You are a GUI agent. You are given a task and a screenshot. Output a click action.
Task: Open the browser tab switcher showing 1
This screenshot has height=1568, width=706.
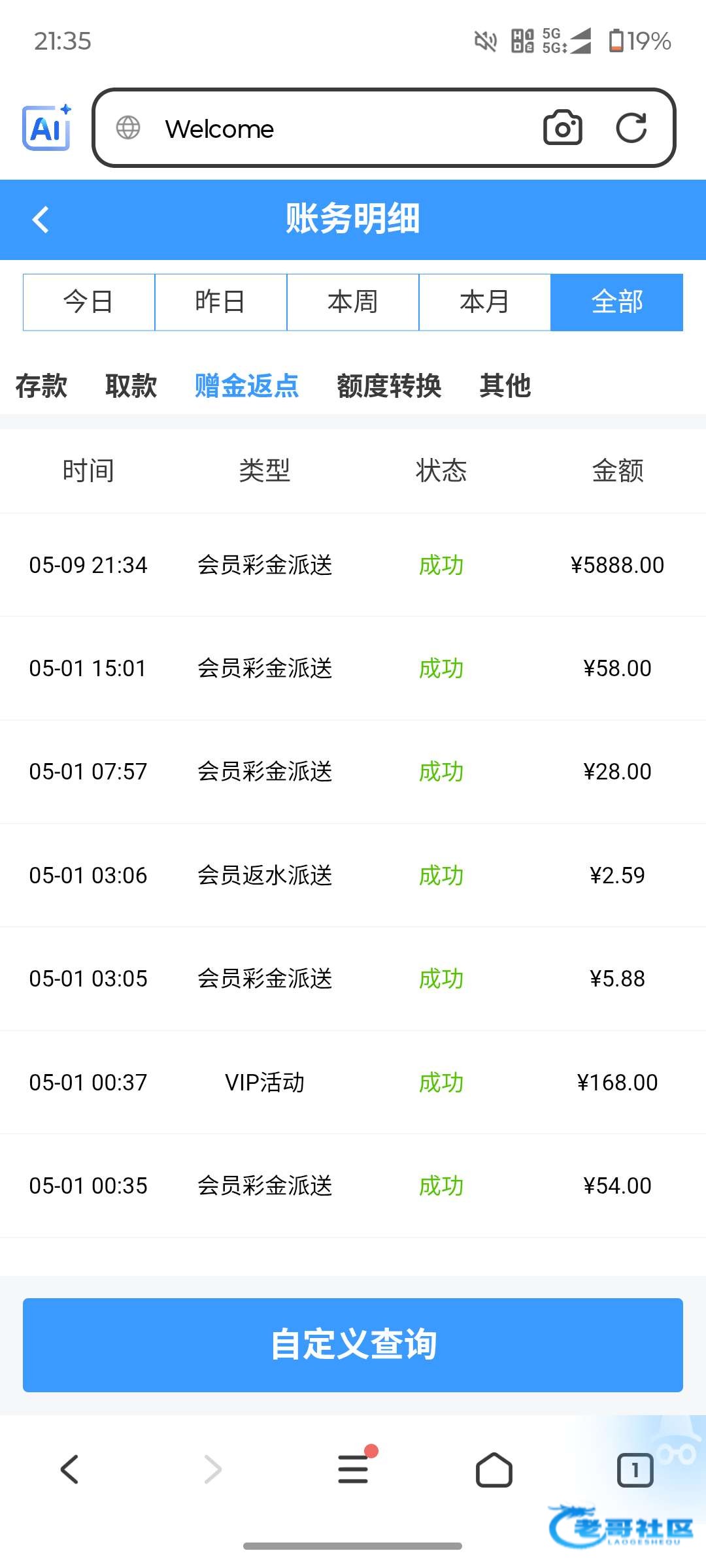[635, 1470]
